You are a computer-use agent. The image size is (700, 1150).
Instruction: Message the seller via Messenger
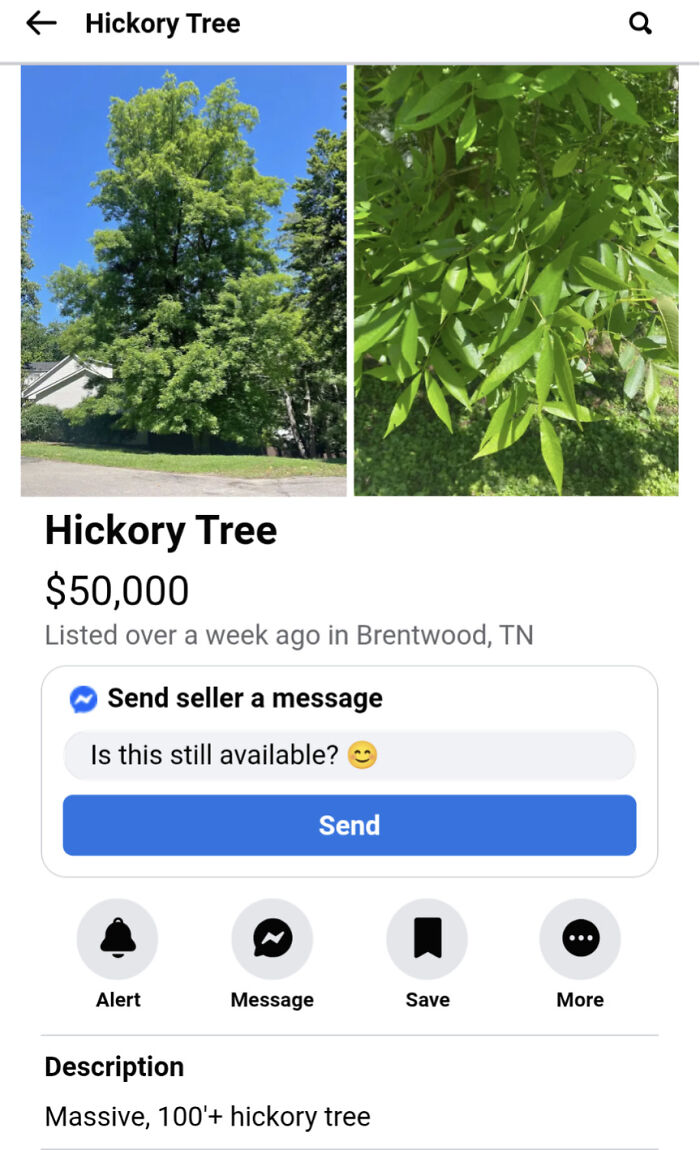coord(272,939)
